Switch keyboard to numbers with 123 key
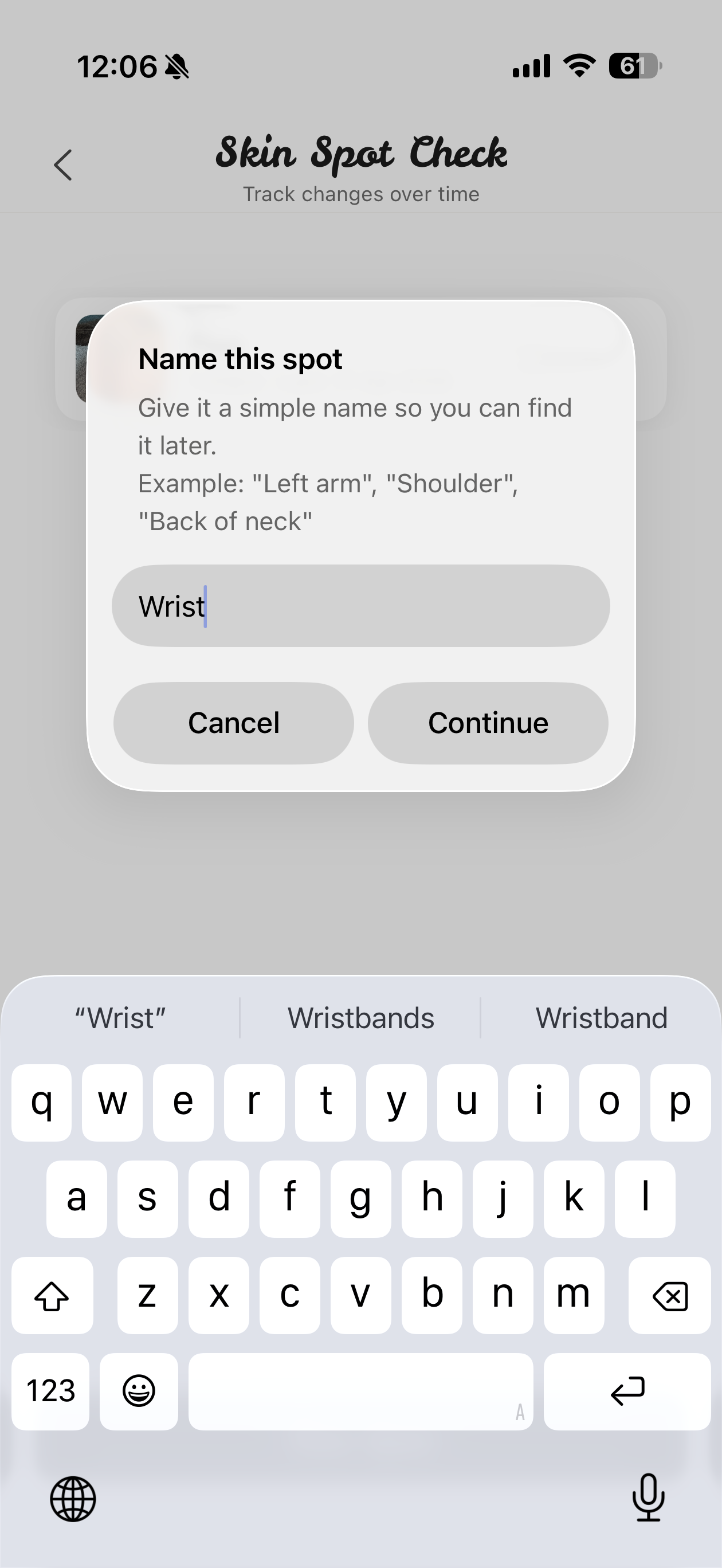 (x=50, y=1391)
